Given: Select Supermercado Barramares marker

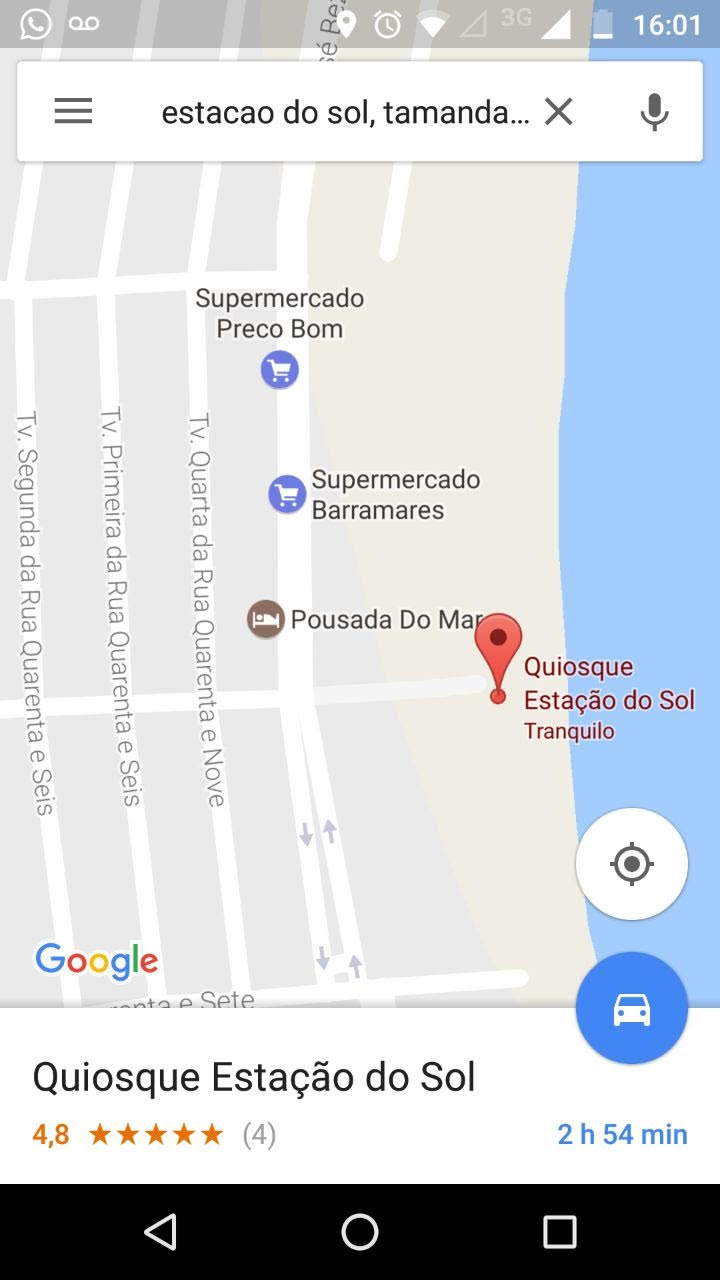Looking at the screenshot, I should [x=287, y=494].
